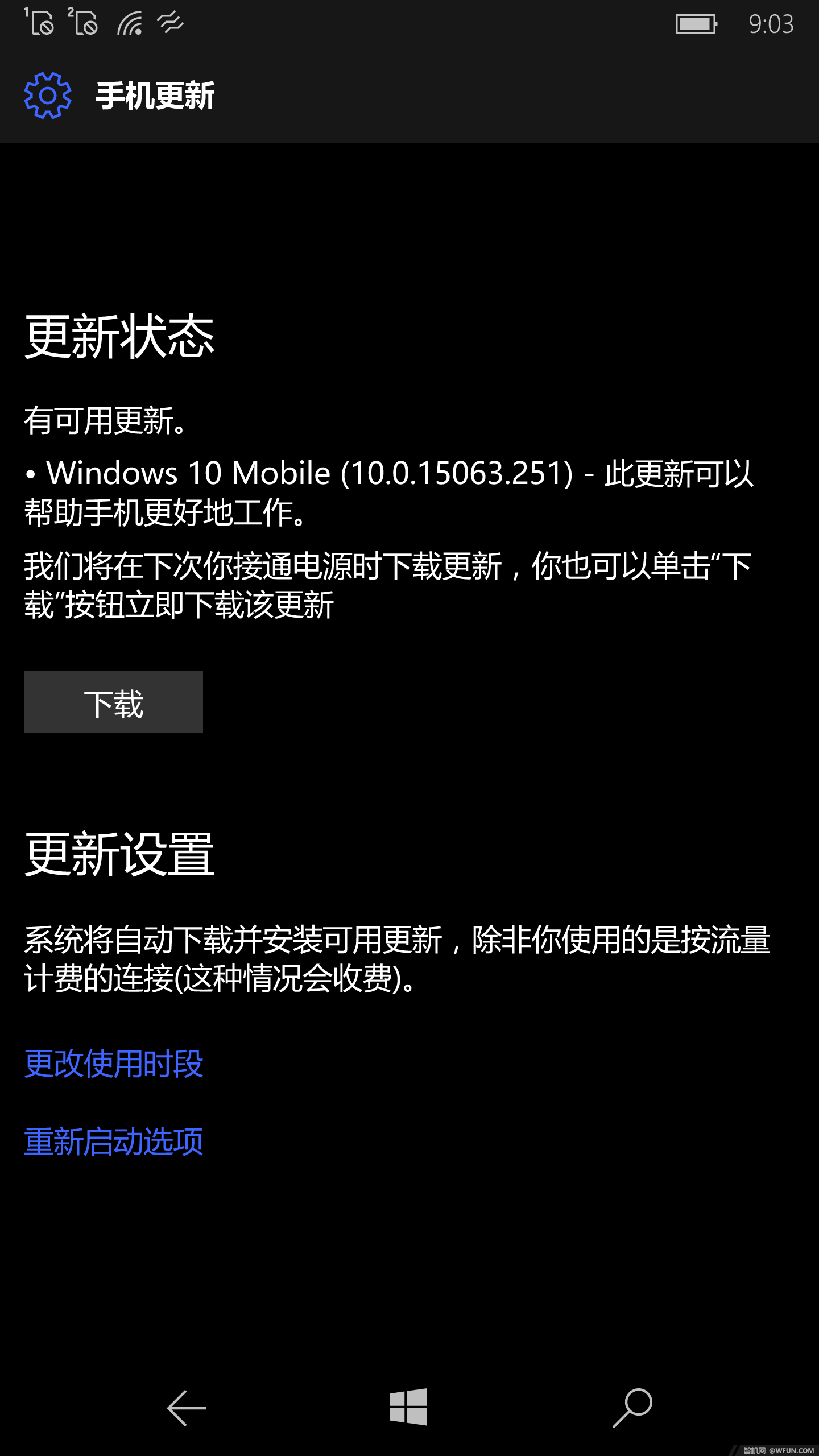Tap the settings gear icon beside 手机更新

48,96
